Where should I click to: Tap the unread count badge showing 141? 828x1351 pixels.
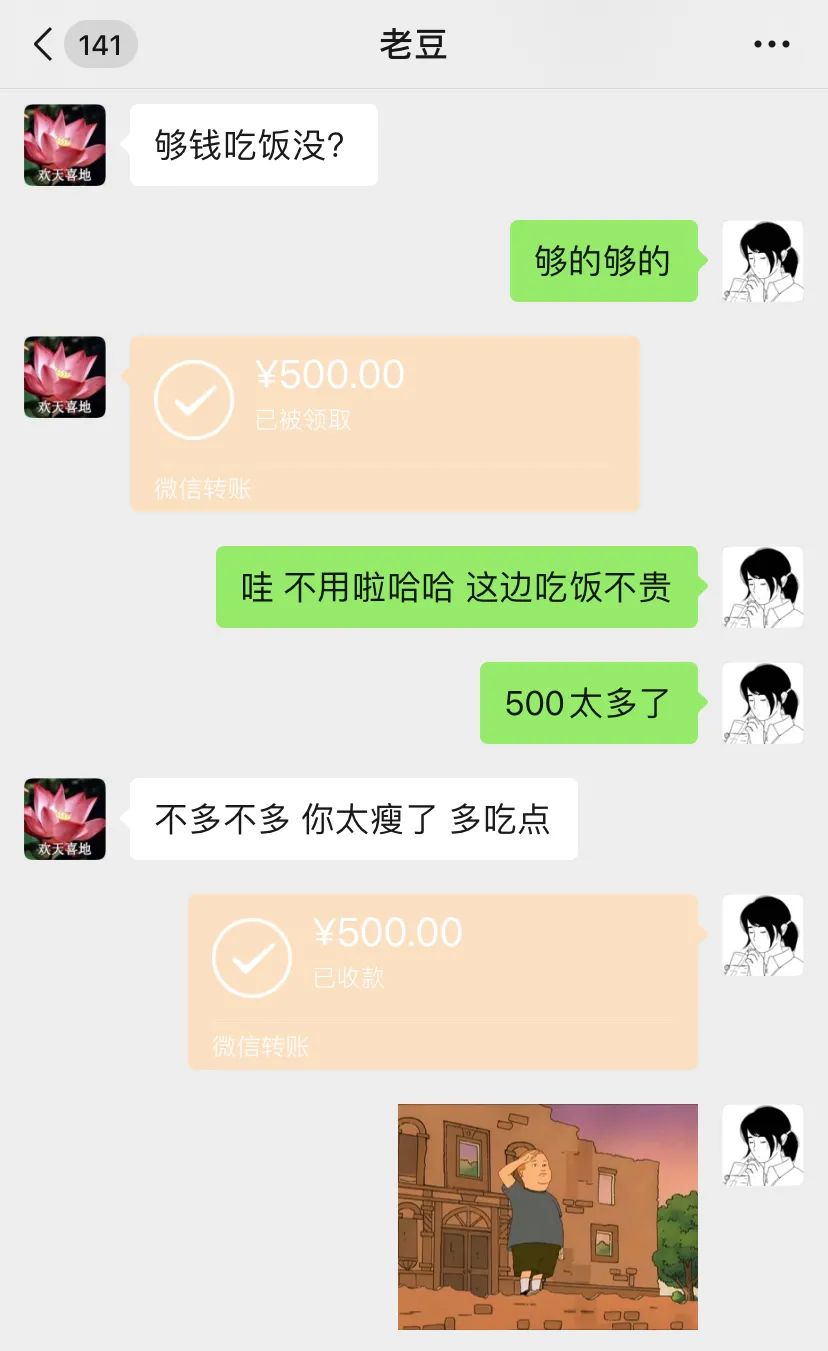click(x=101, y=44)
